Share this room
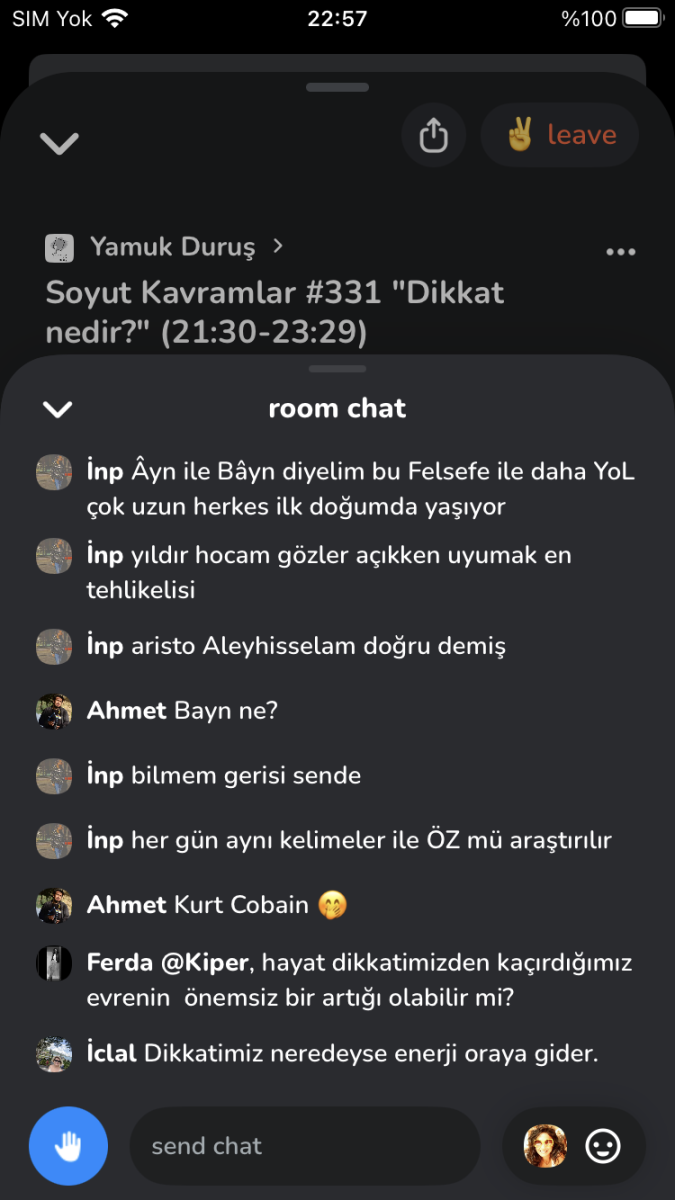The image size is (675, 1200). [x=433, y=135]
